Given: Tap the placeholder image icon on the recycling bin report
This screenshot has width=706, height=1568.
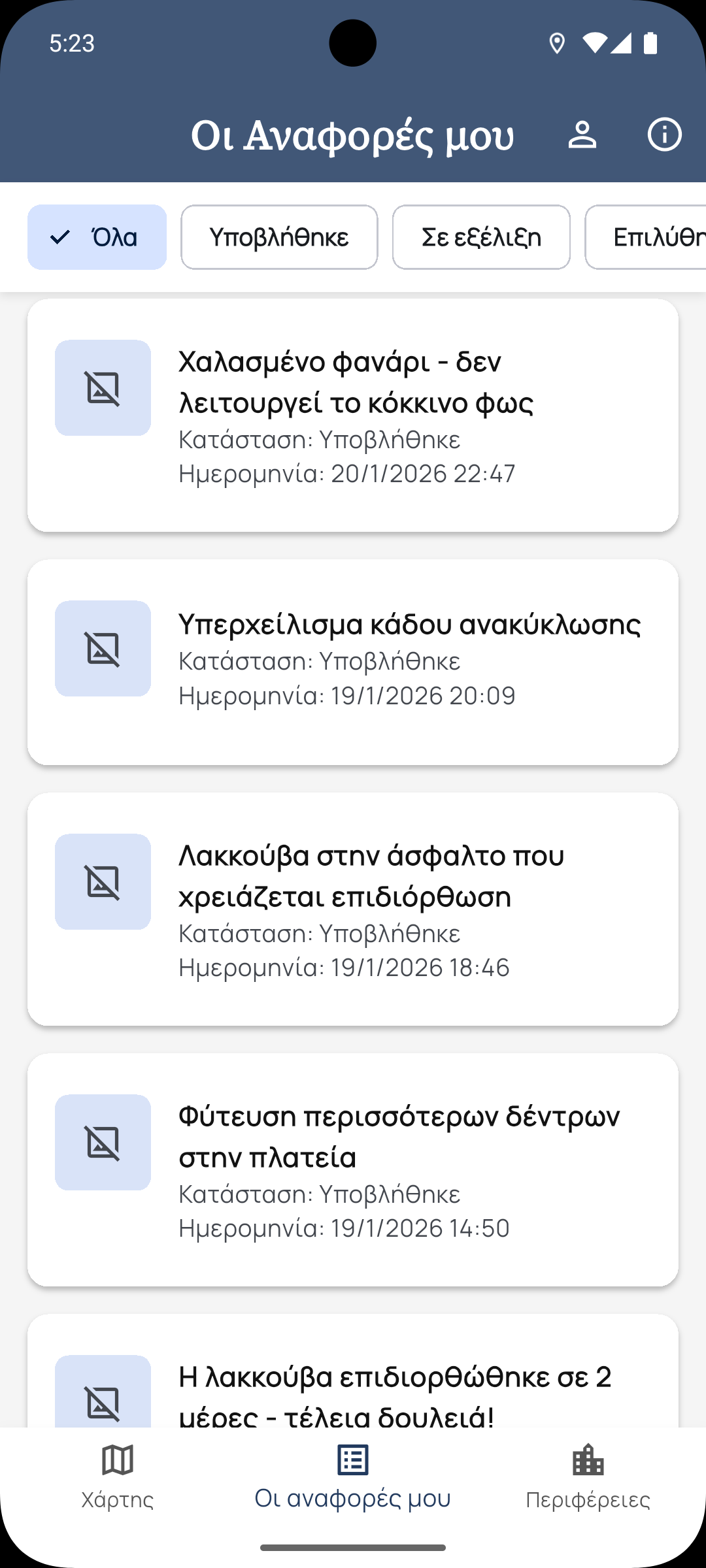Looking at the screenshot, I should click(103, 649).
